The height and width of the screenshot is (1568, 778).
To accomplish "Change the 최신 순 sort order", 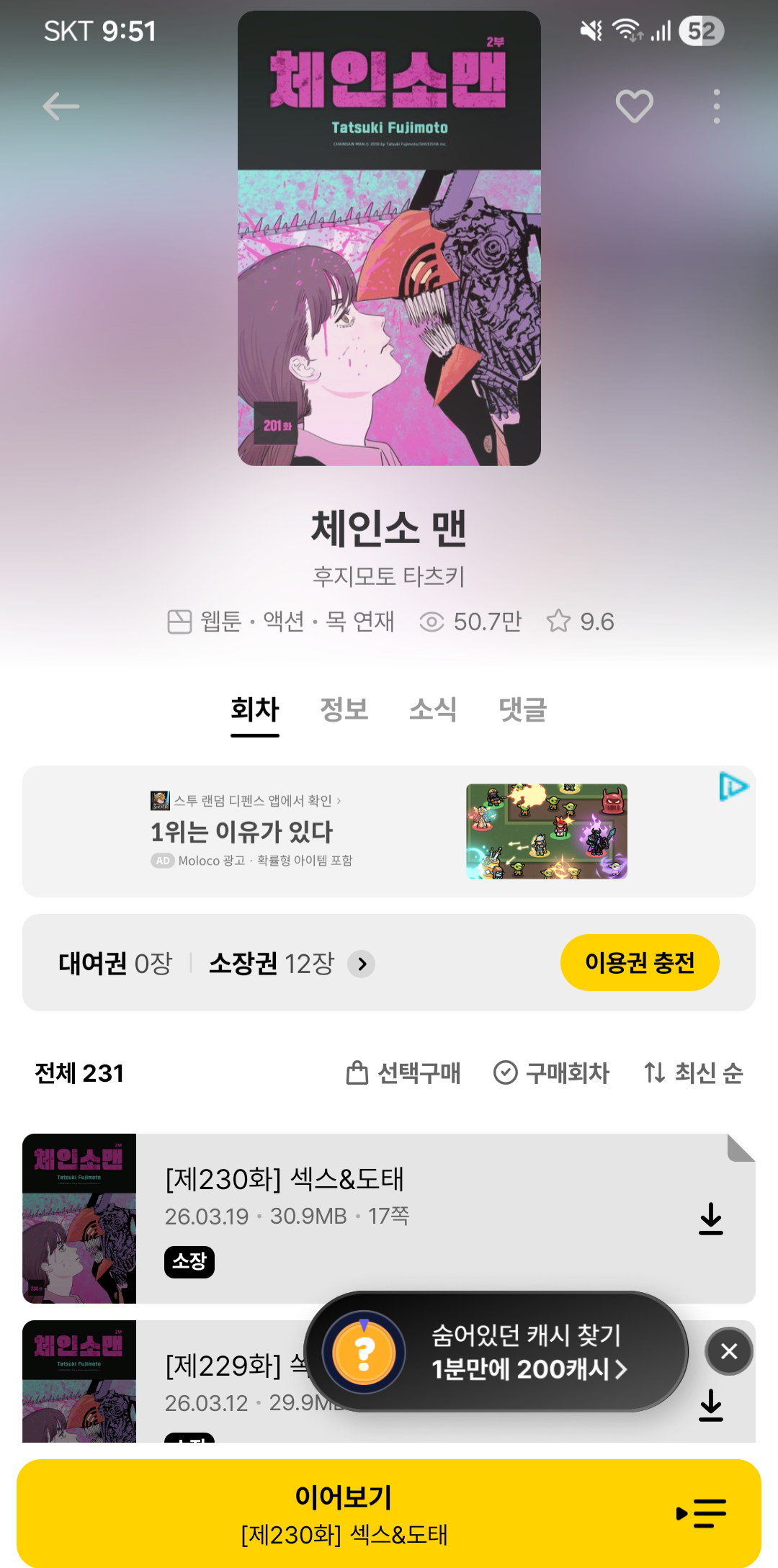I will [693, 1073].
